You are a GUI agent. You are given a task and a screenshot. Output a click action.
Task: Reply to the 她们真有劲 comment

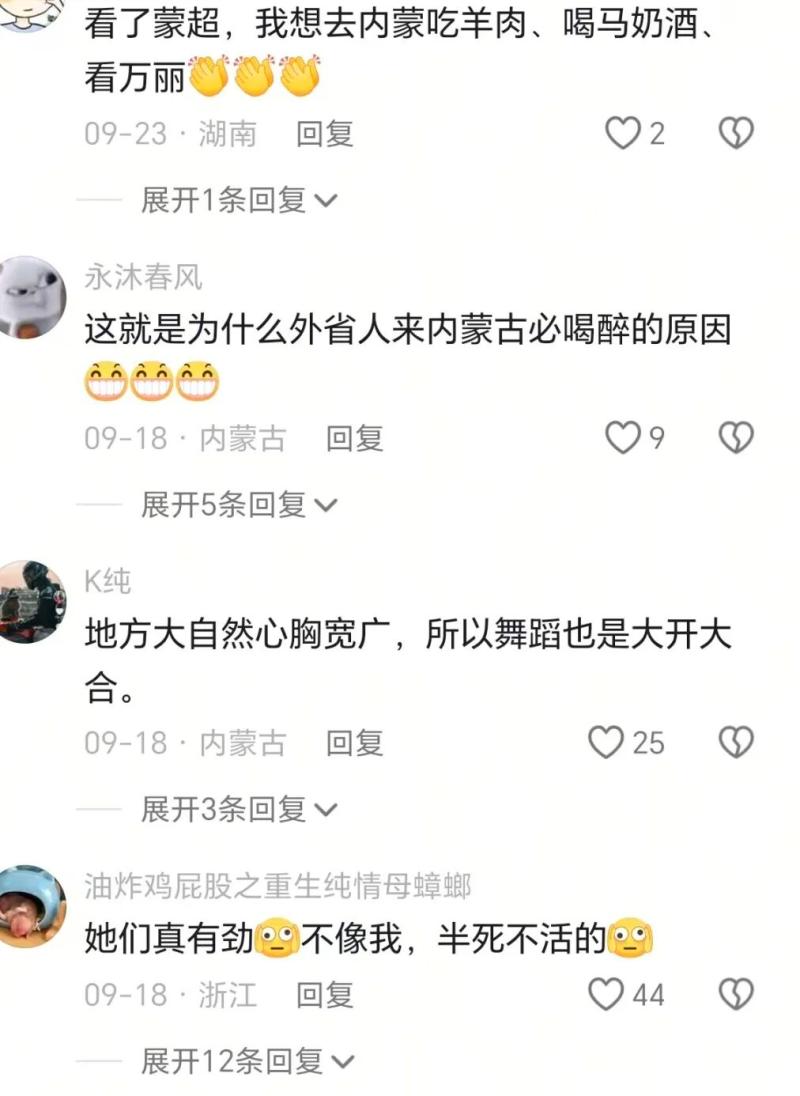click(325, 994)
